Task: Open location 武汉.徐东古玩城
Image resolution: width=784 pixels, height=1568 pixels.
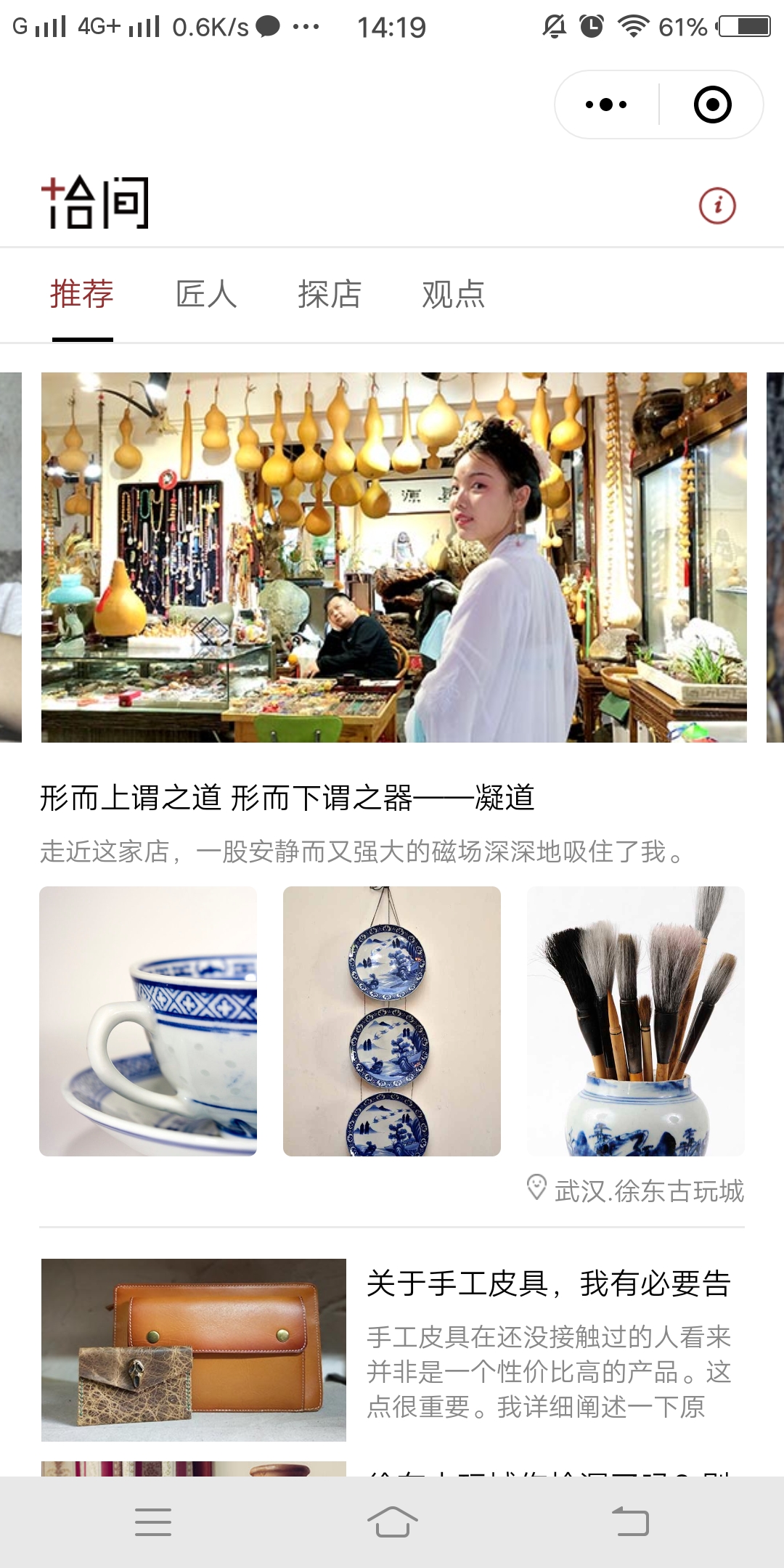Action: click(x=637, y=1191)
